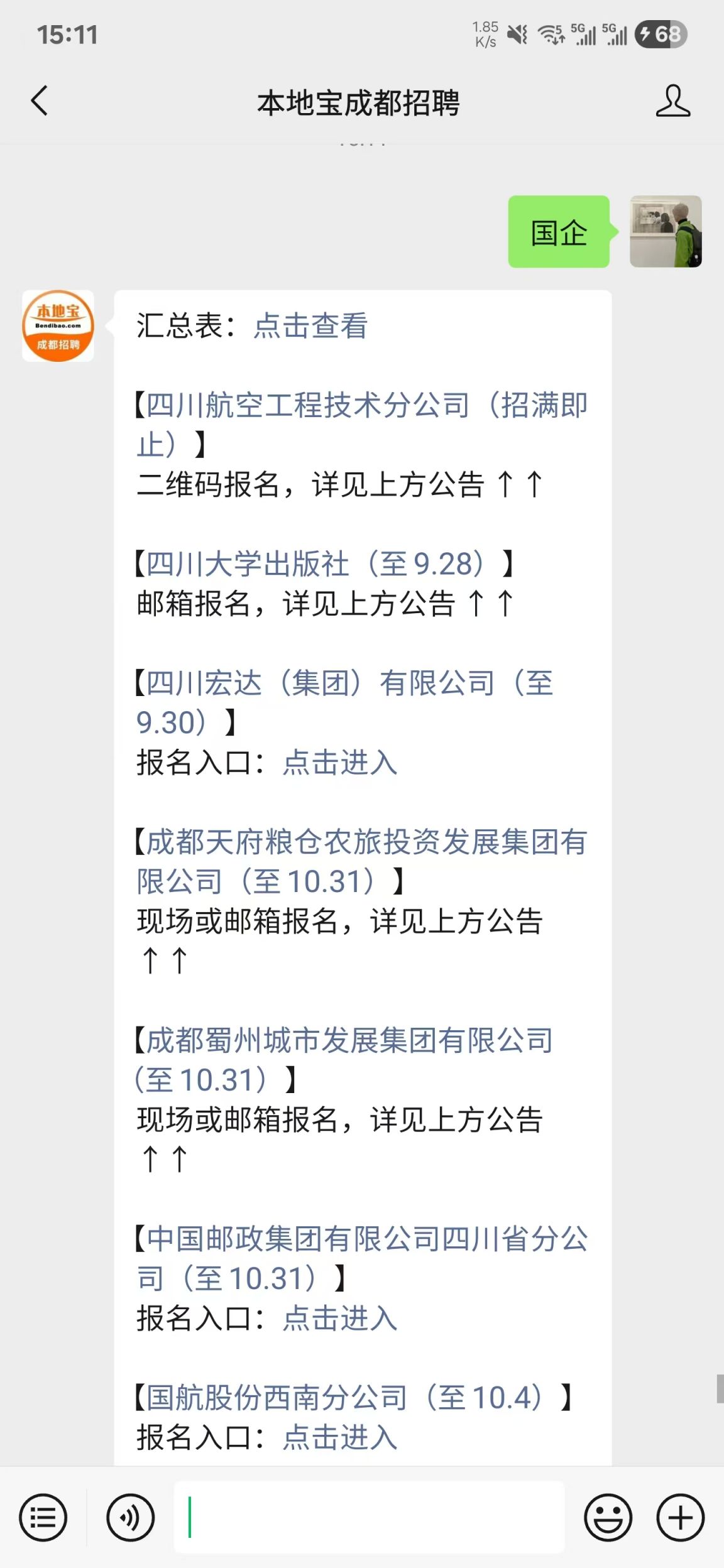Image resolution: width=724 pixels, height=1568 pixels.
Task: Open 中国邮政集团四川省分公司 announcement link
Action: coord(366,1239)
